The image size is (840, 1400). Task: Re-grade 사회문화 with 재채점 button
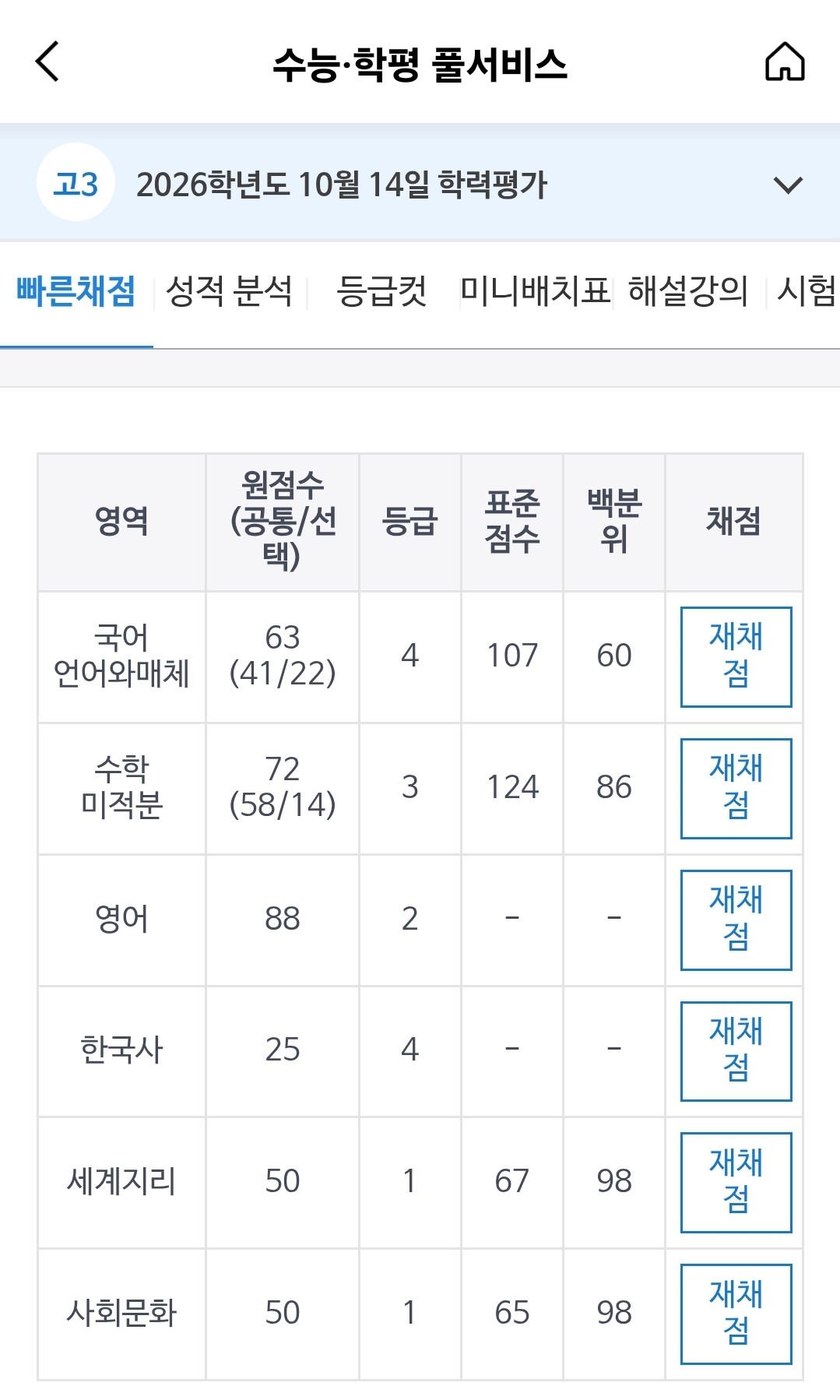point(736,1314)
